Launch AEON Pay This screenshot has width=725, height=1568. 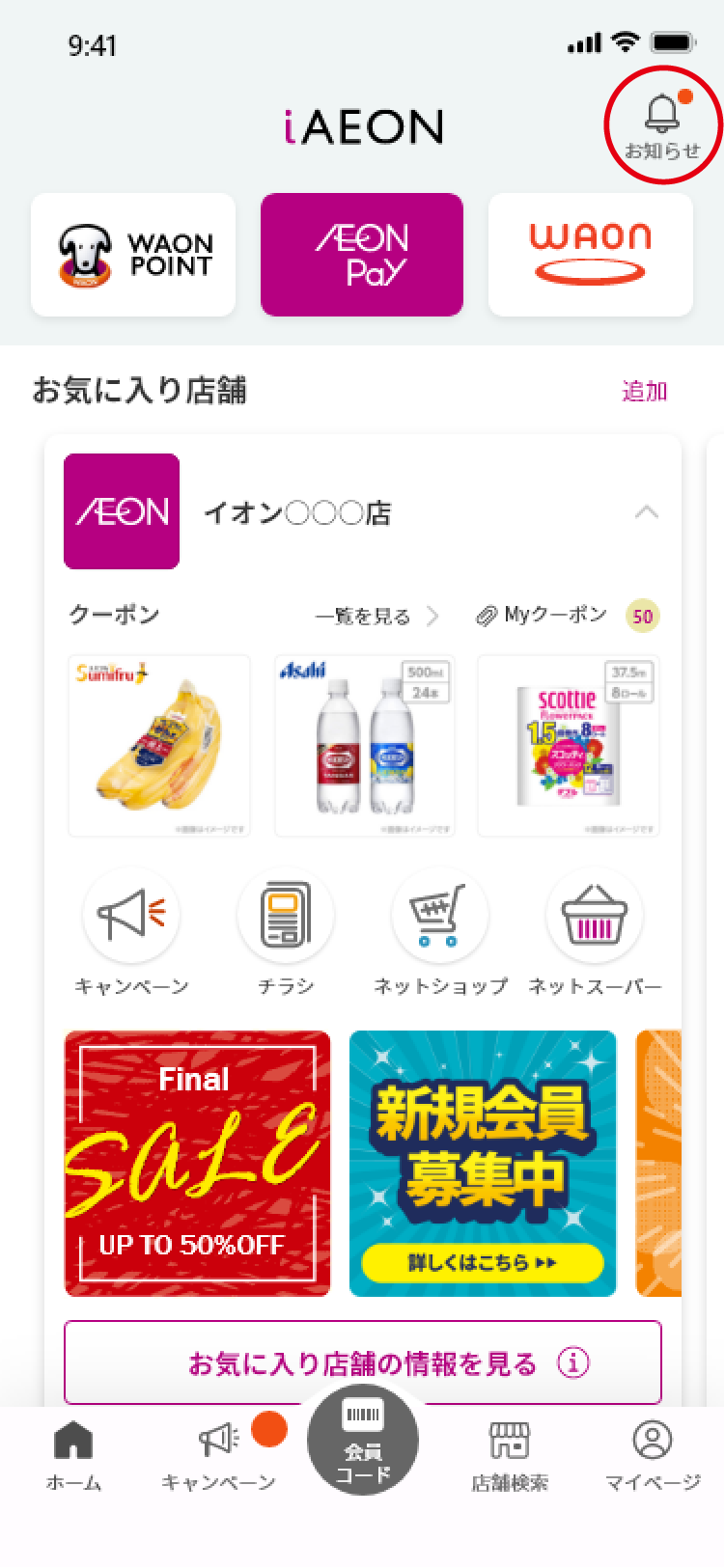pos(362,255)
